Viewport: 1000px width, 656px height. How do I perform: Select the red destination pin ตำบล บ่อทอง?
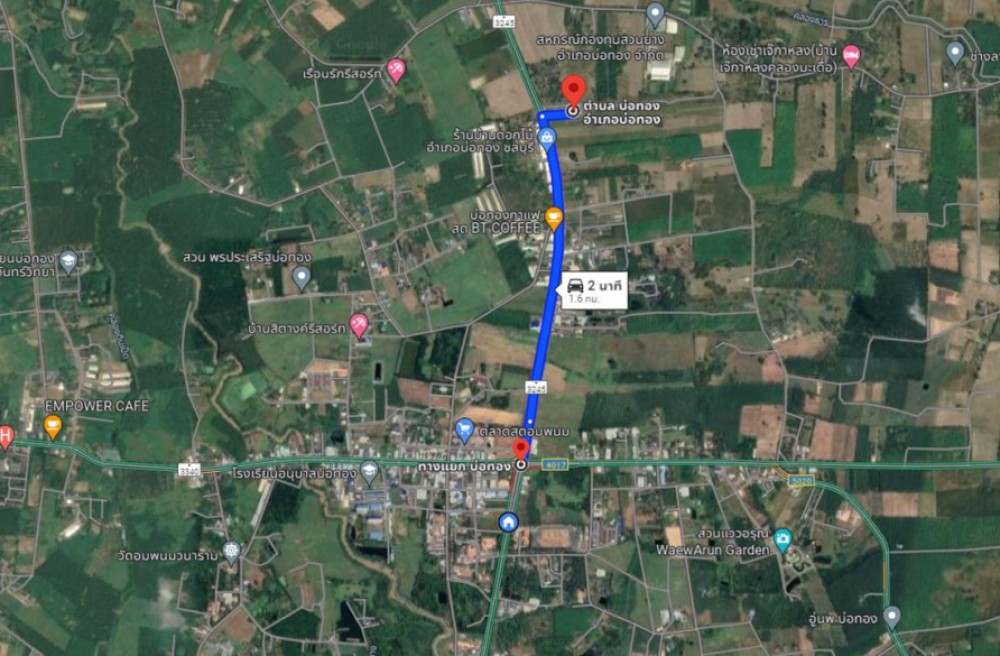pos(573,91)
